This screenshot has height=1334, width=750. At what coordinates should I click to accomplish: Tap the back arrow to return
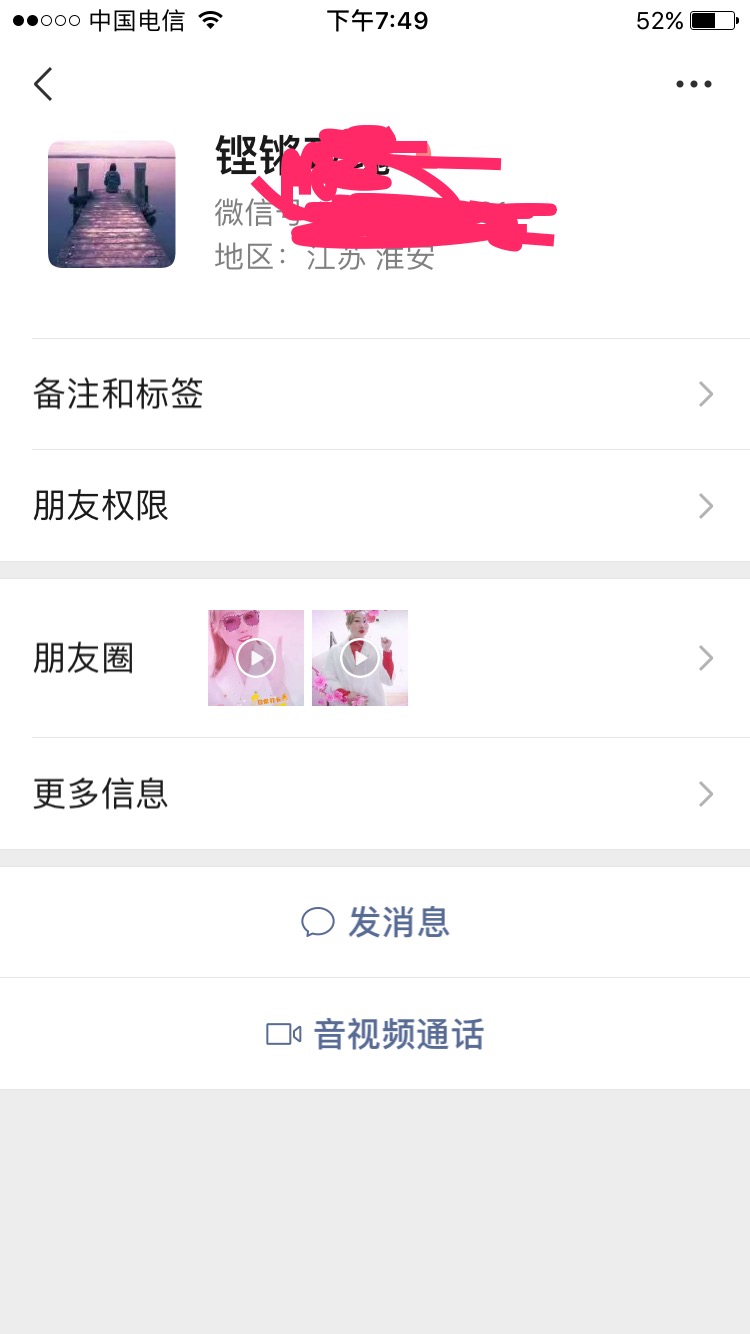pyautogui.click(x=42, y=84)
